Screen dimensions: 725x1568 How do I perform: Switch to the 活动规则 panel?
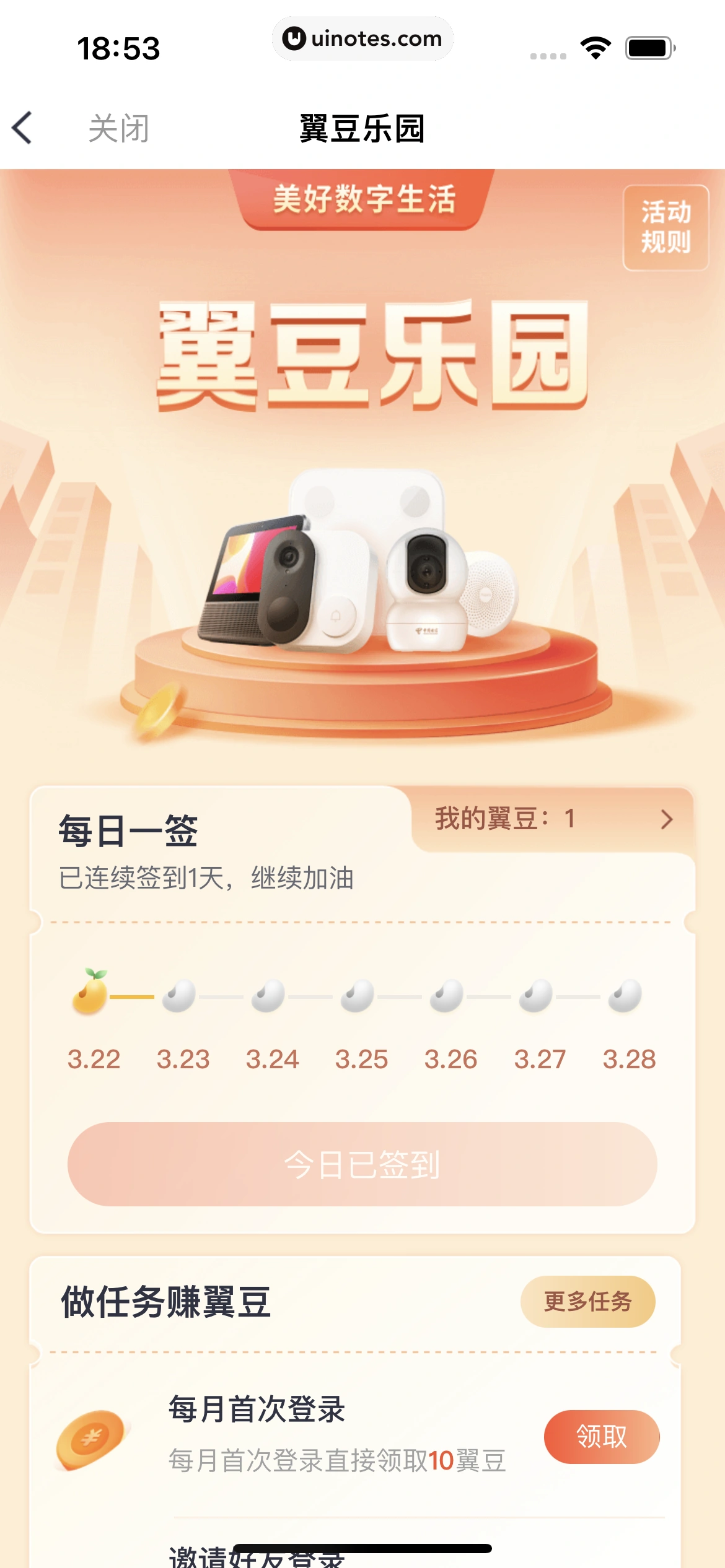(666, 229)
